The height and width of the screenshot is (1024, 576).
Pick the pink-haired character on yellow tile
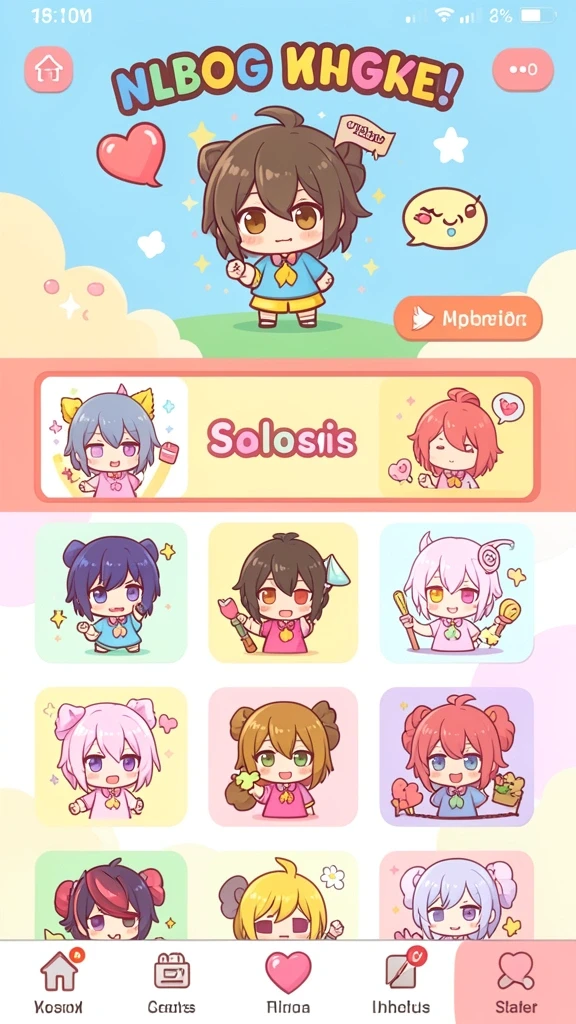[x=111, y=756]
